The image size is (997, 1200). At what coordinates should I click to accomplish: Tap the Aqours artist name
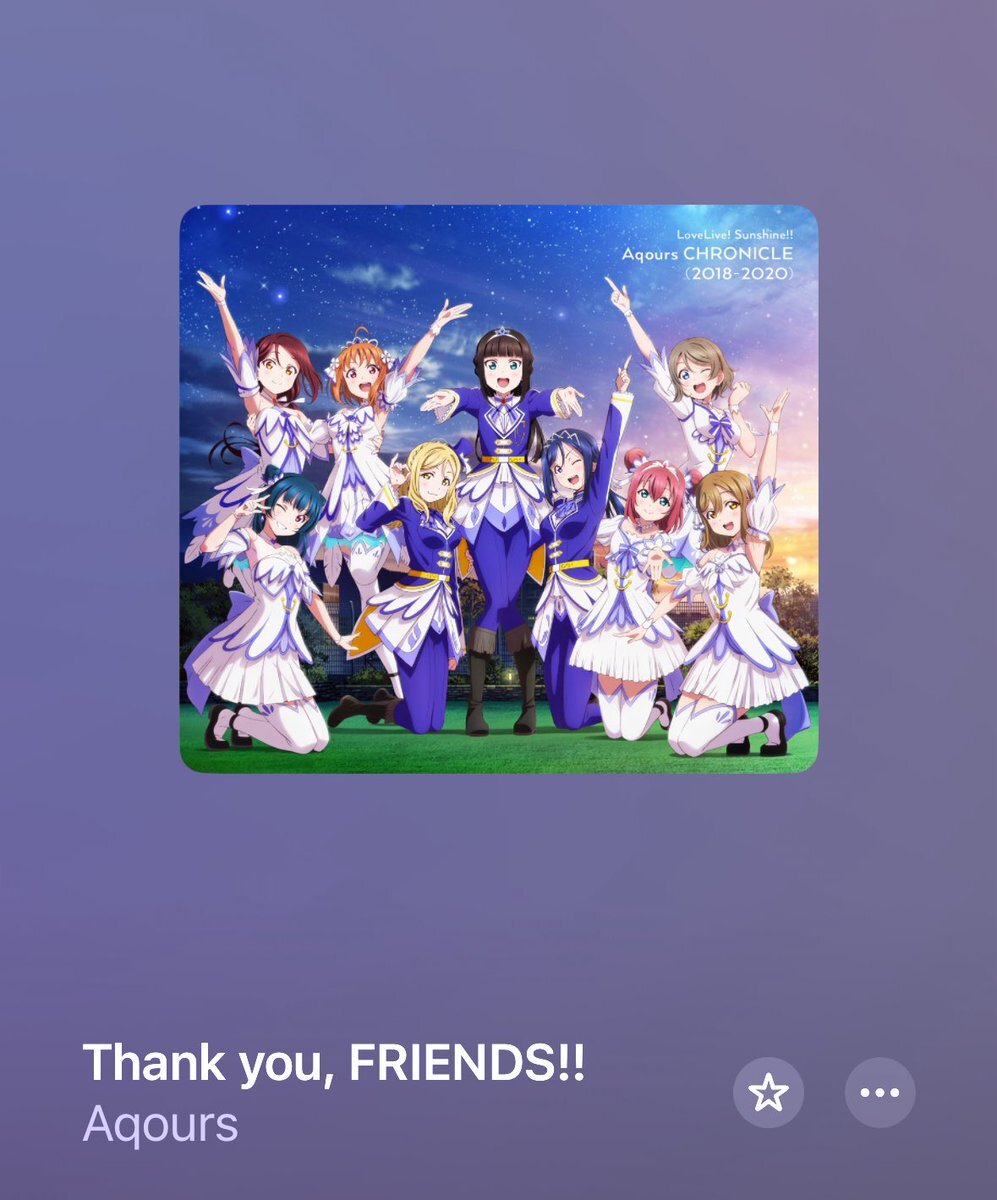160,1125
